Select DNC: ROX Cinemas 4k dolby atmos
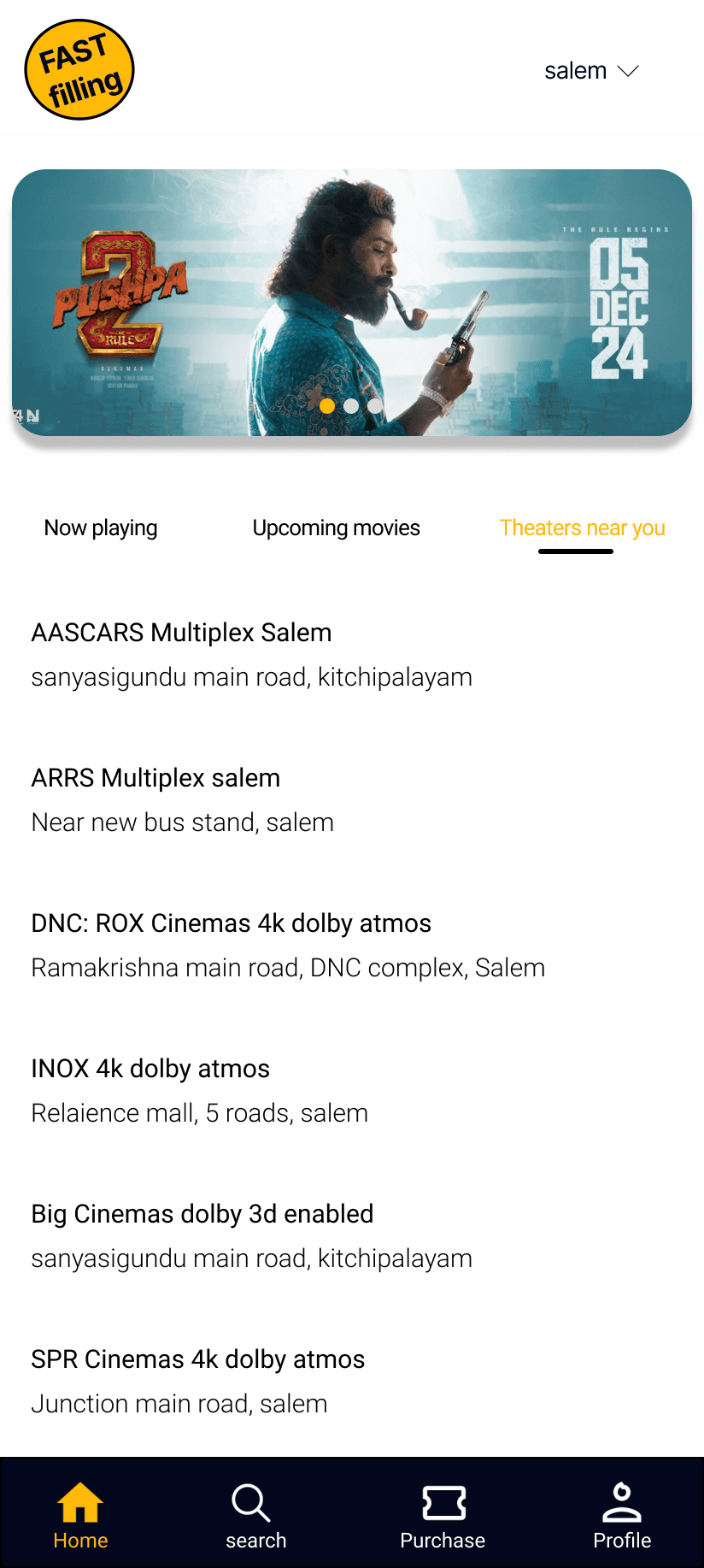704x1568 pixels. 287,945
